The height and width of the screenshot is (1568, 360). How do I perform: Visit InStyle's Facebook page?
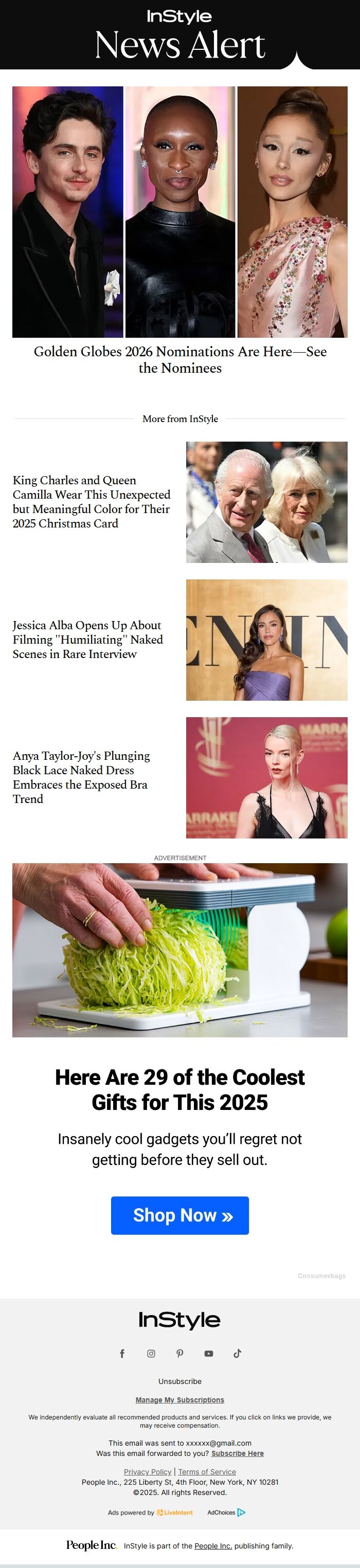tap(122, 1353)
